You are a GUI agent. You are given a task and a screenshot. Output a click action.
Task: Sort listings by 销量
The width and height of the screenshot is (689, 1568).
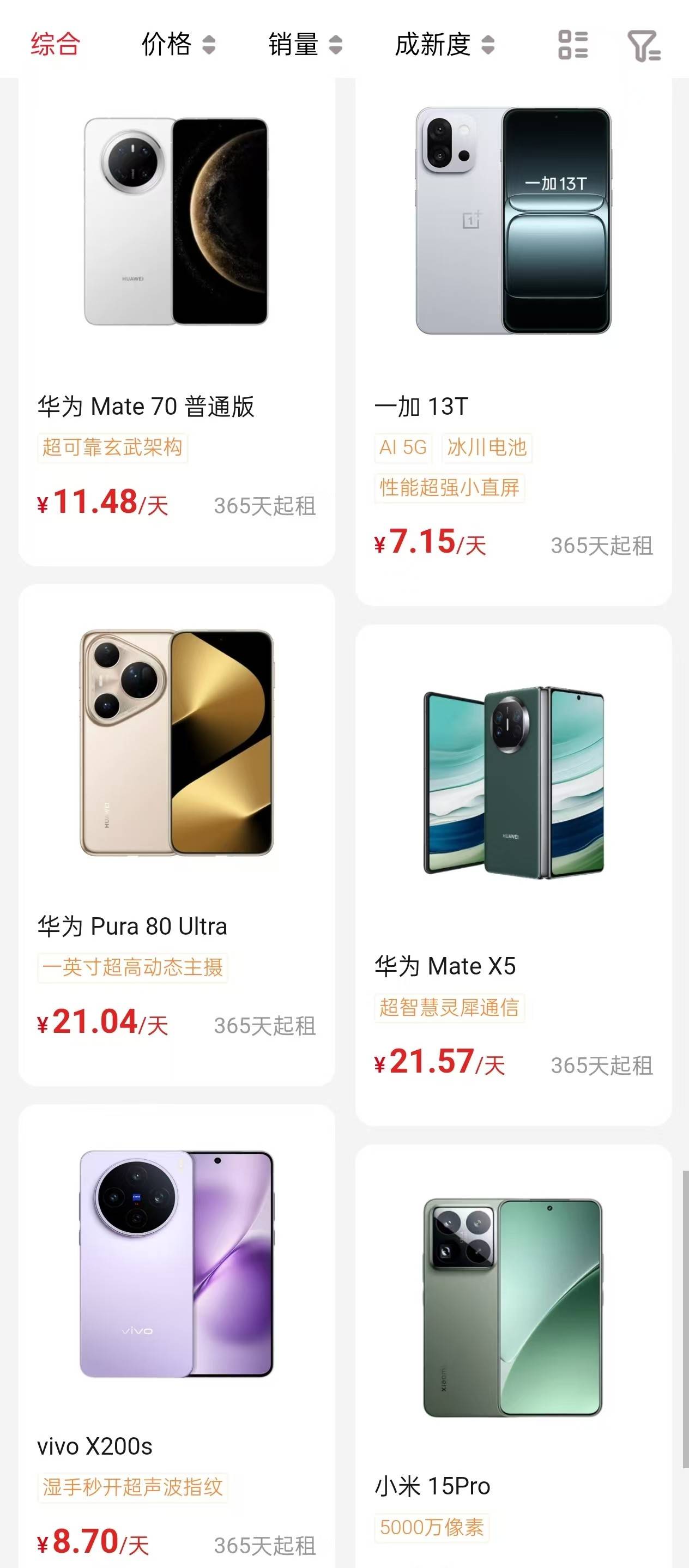click(305, 45)
